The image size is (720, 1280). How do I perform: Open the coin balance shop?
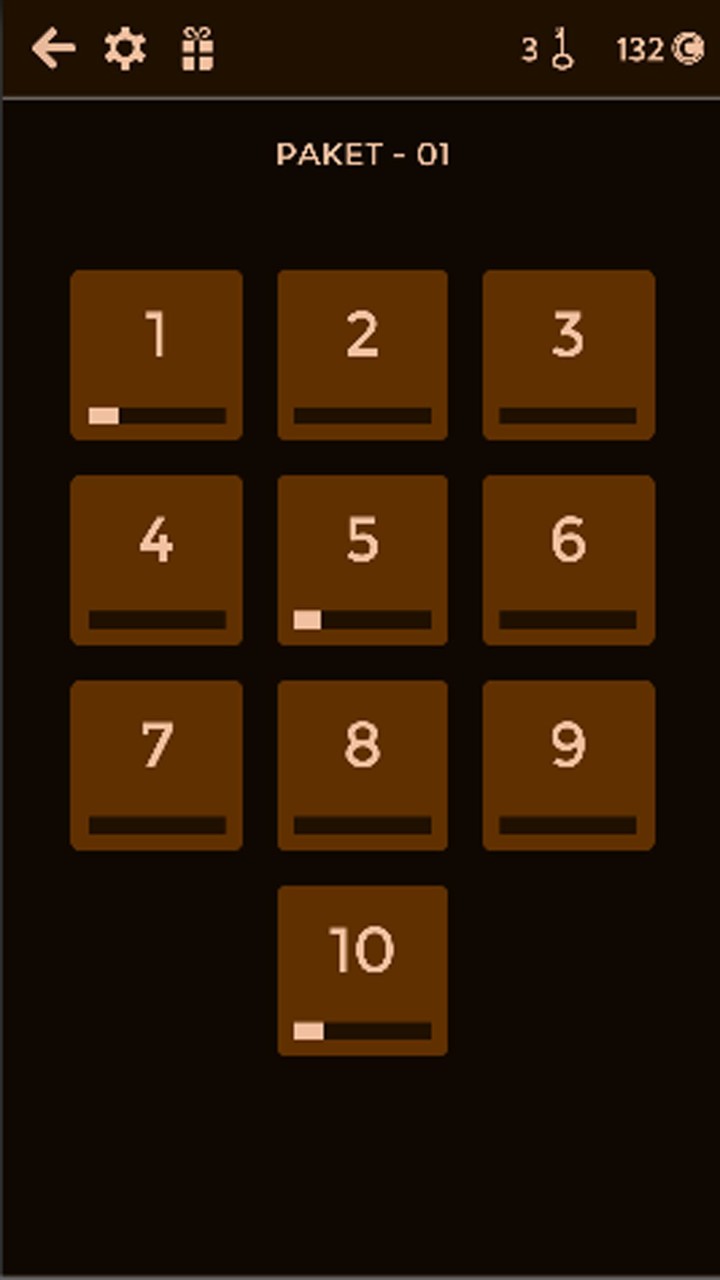(688, 48)
